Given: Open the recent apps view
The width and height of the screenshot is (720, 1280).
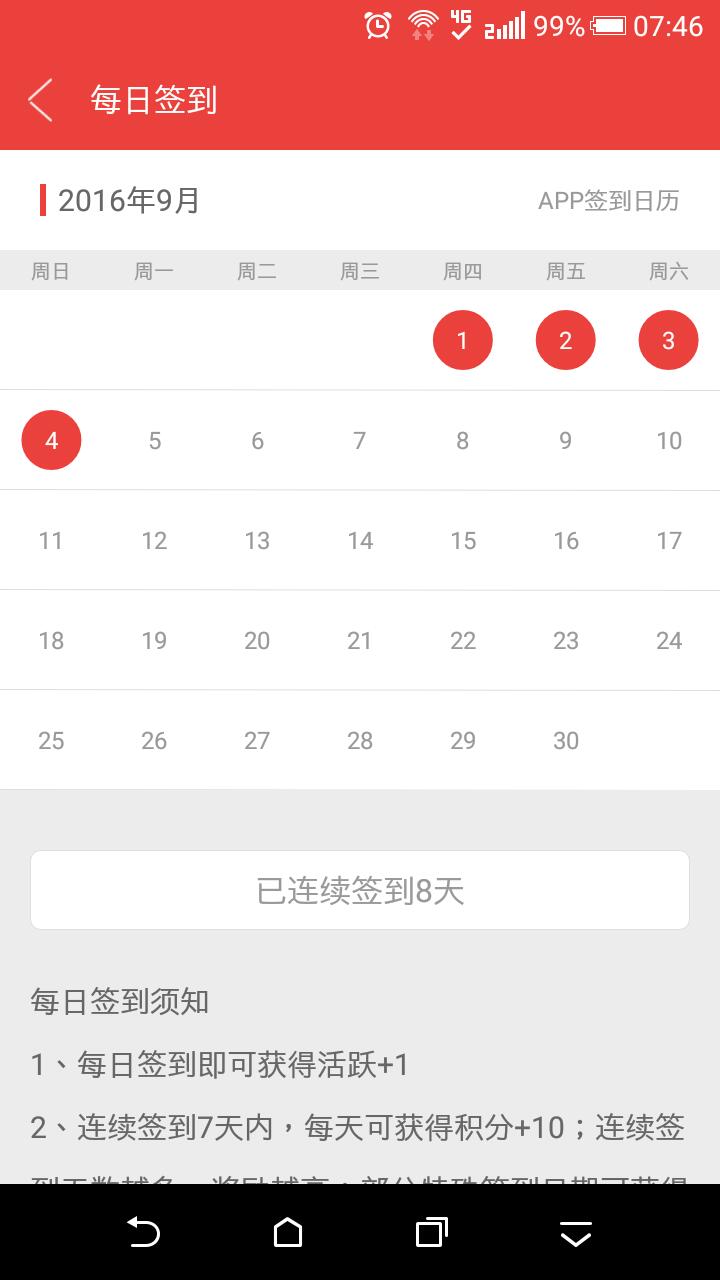Looking at the screenshot, I should pos(431,1232).
